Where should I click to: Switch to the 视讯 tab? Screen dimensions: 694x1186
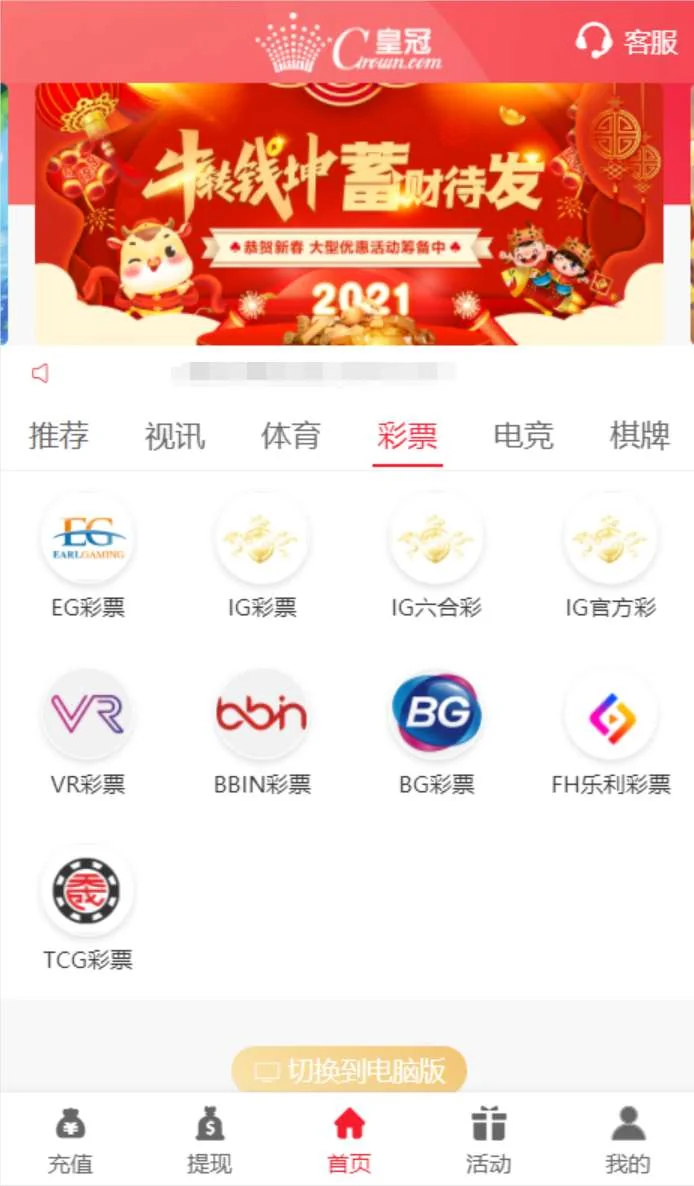175,436
